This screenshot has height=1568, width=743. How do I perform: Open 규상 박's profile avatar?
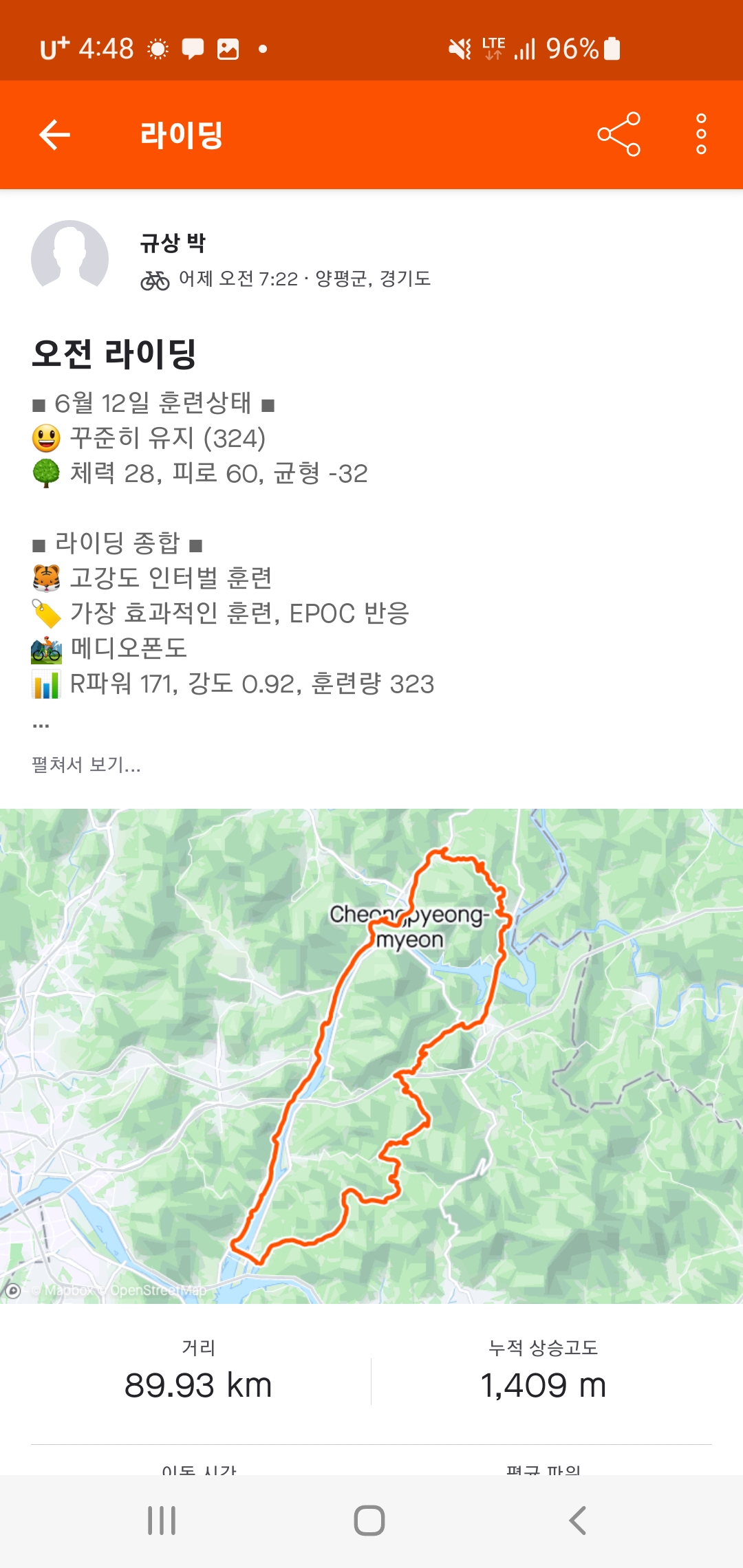tap(70, 258)
